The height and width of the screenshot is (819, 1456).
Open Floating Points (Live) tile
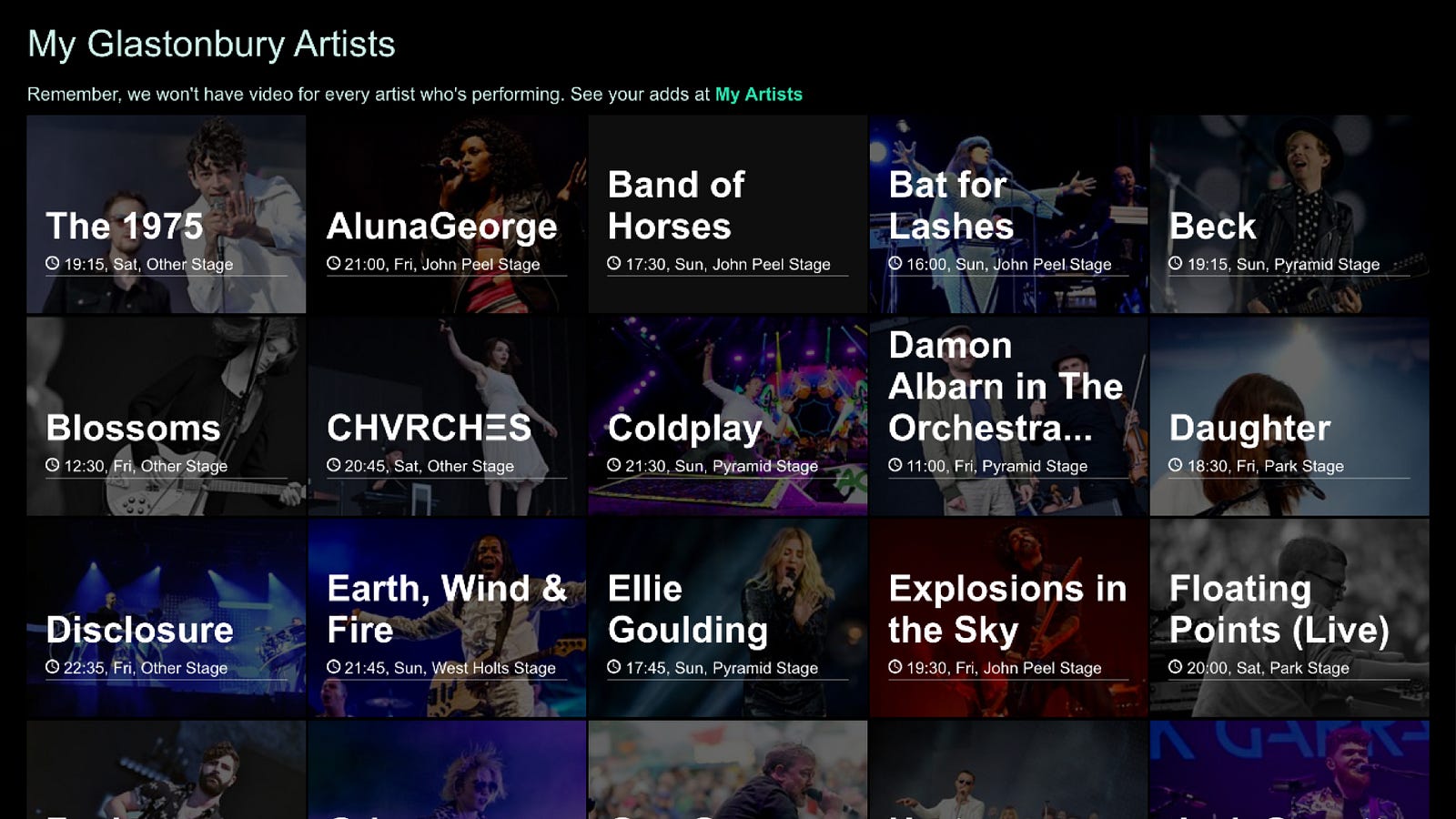pyautogui.click(x=1289, y=619)
